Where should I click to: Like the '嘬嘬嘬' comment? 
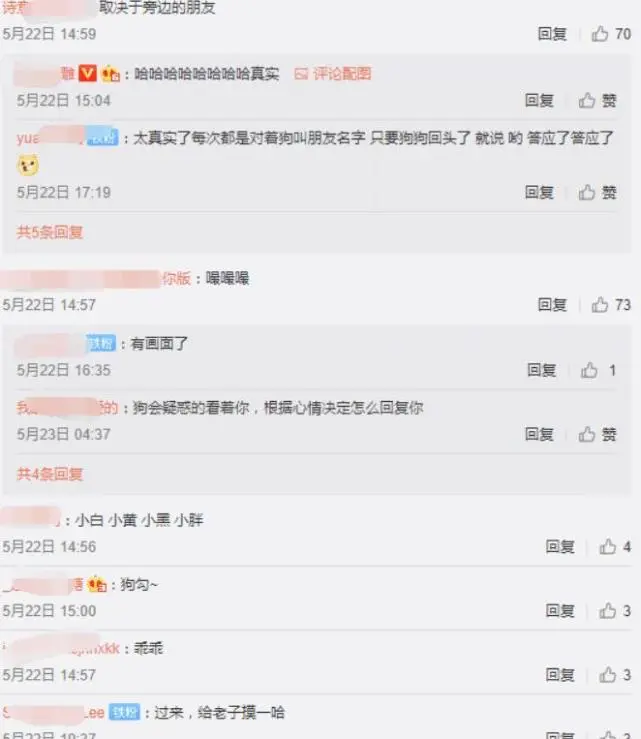click(611, 305)
